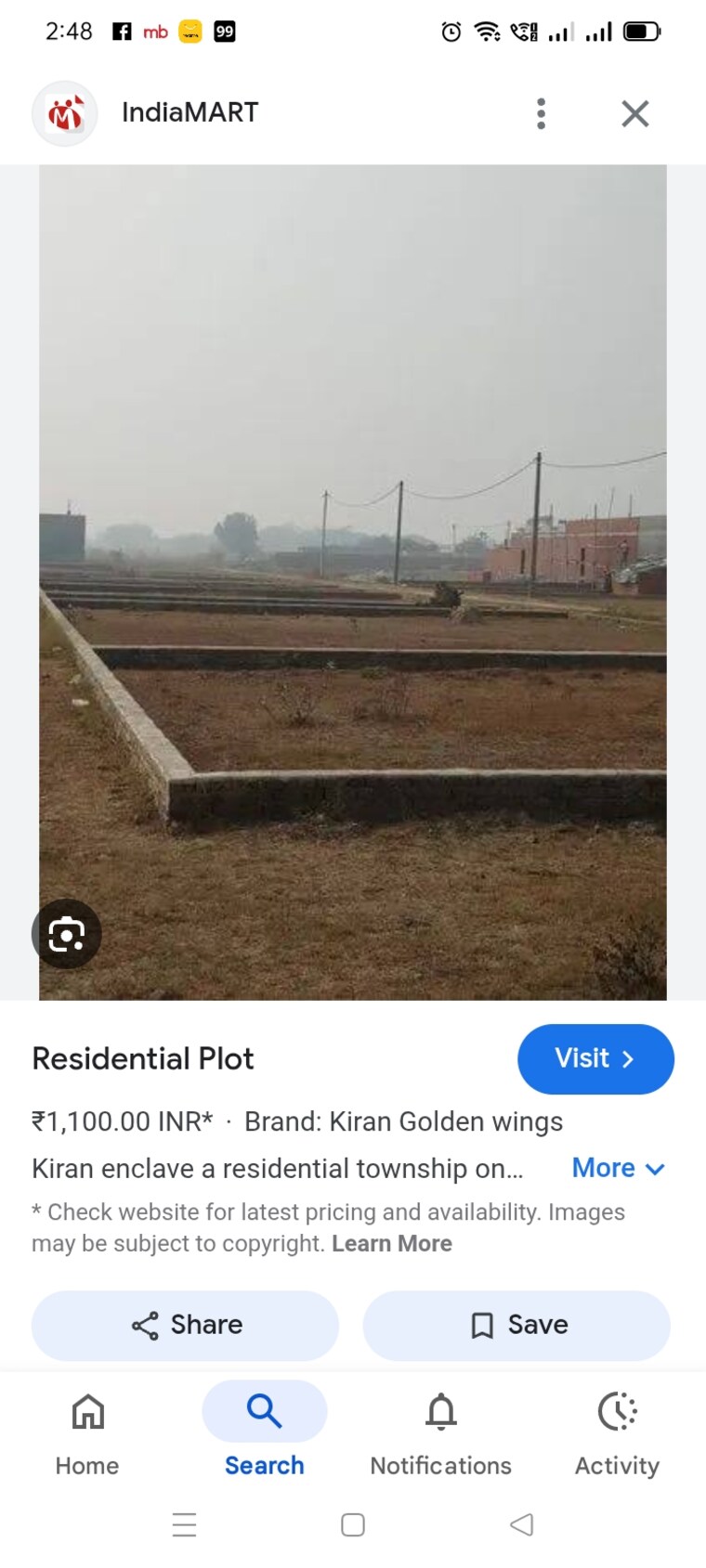Tap the IndiaMART source name

190,112
